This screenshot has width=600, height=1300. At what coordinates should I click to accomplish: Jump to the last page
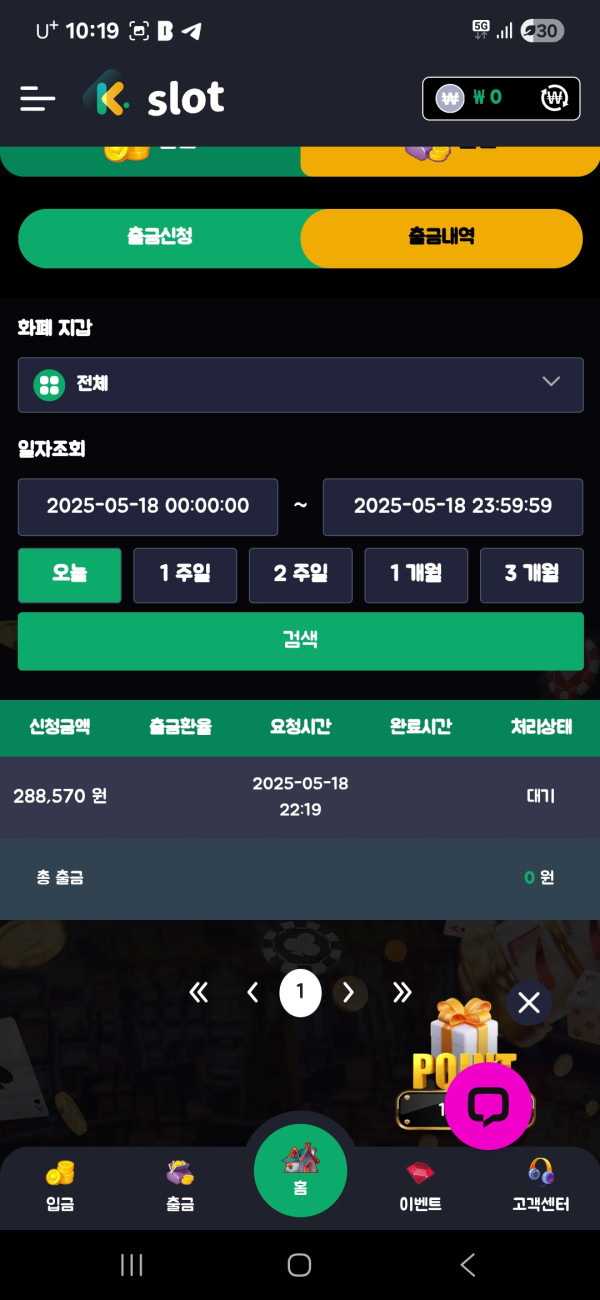click(402, 993)
